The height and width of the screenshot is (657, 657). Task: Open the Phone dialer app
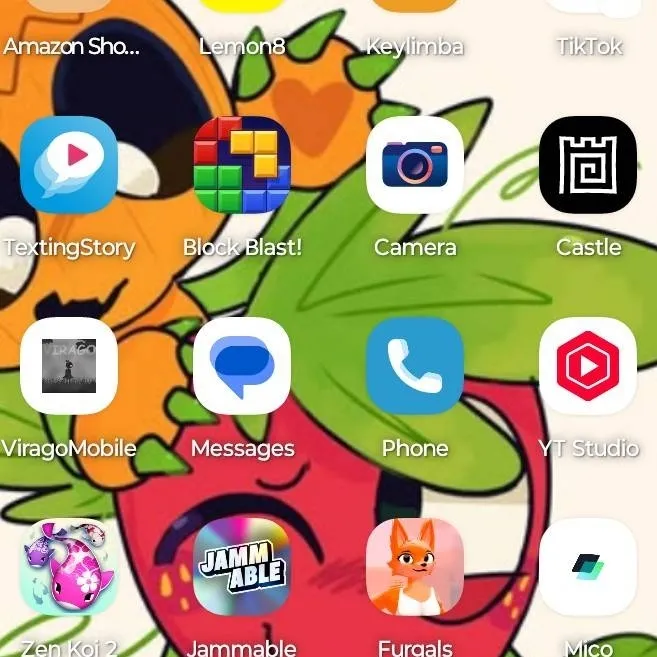pos(415,366)
